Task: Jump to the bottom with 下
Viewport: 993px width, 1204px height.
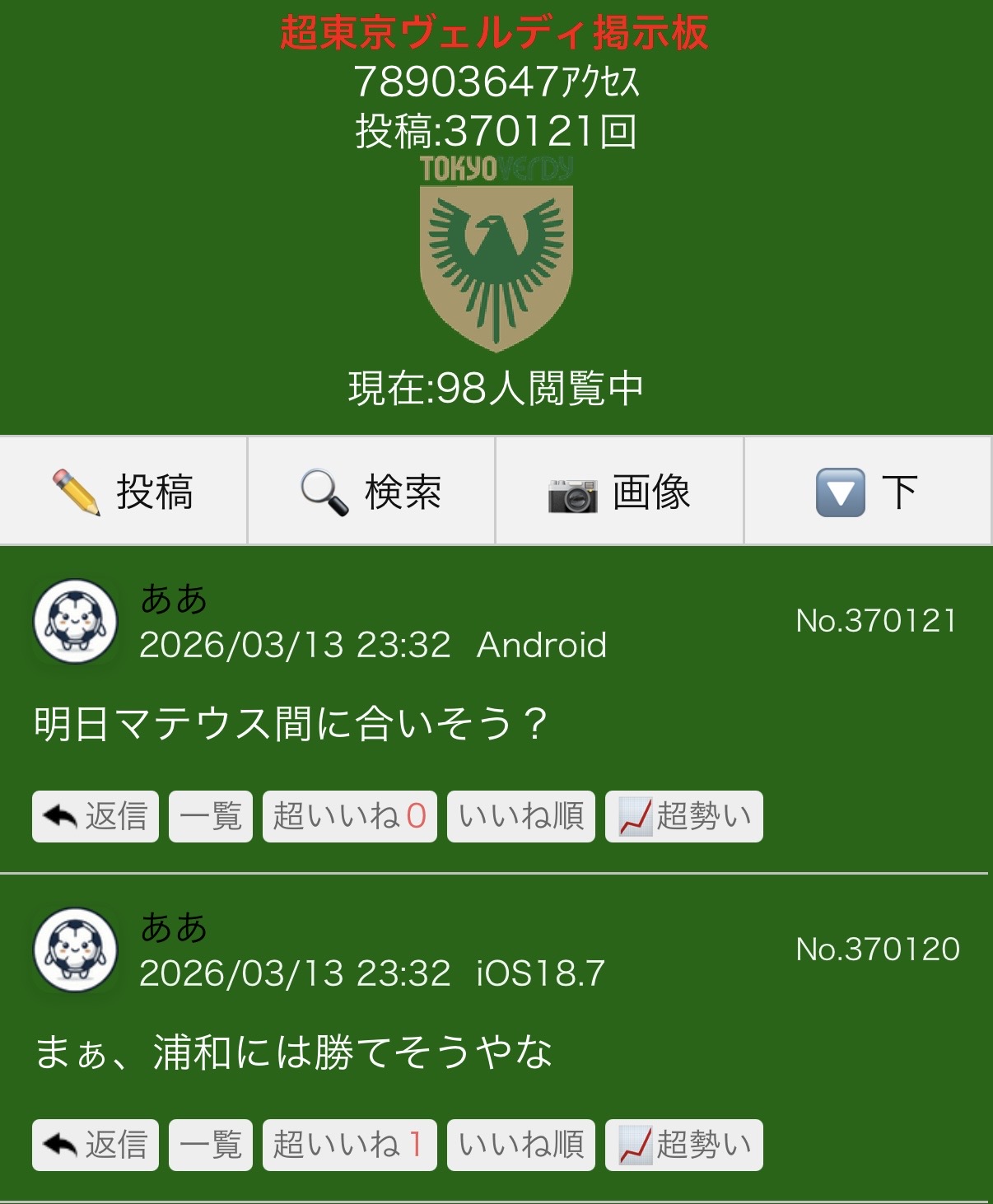Action: 867,492
